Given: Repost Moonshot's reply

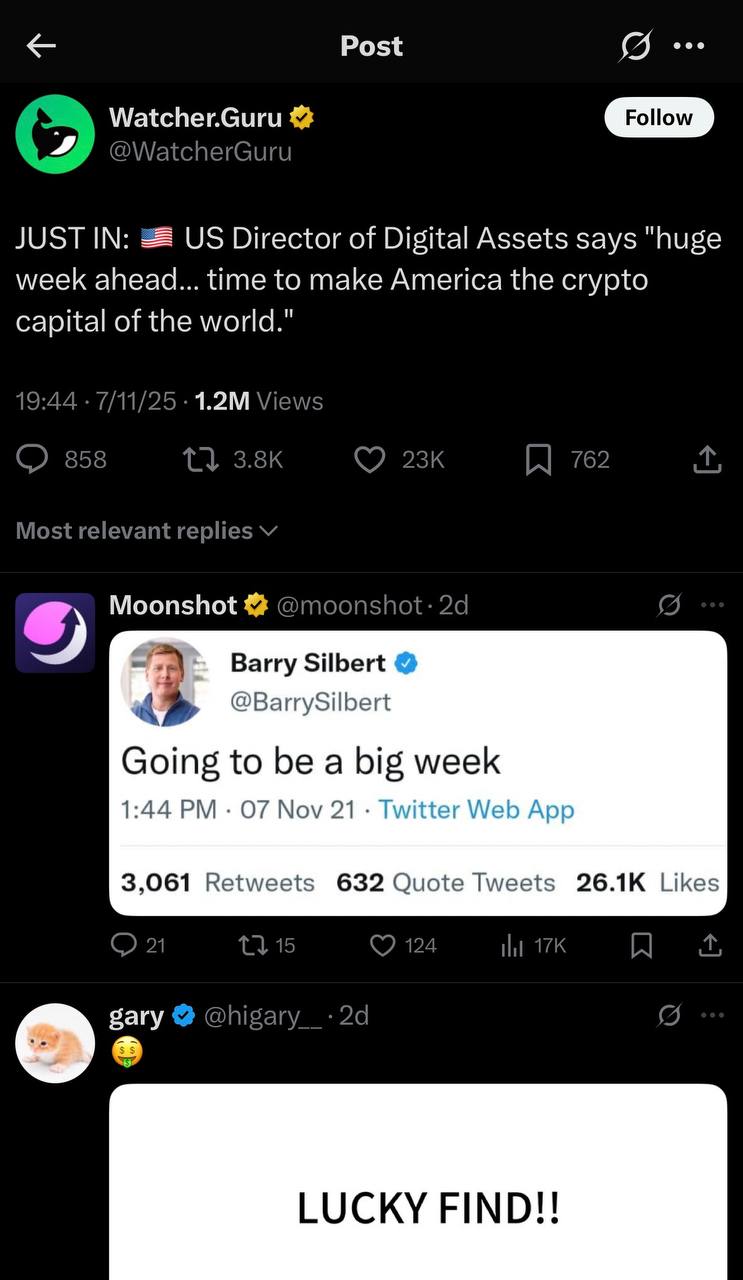Looking at the screenshot, I should (250, 945).
